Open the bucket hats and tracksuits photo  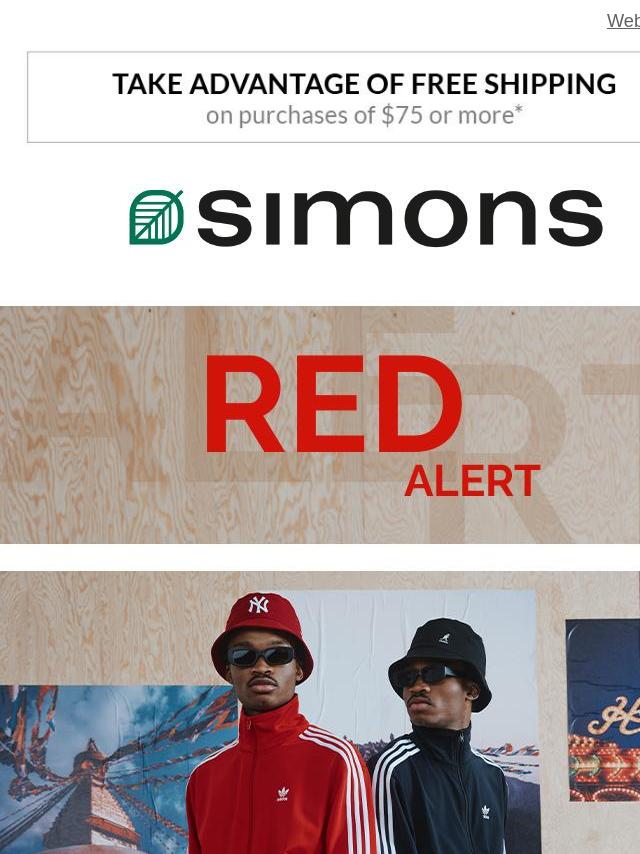point(320,712)
